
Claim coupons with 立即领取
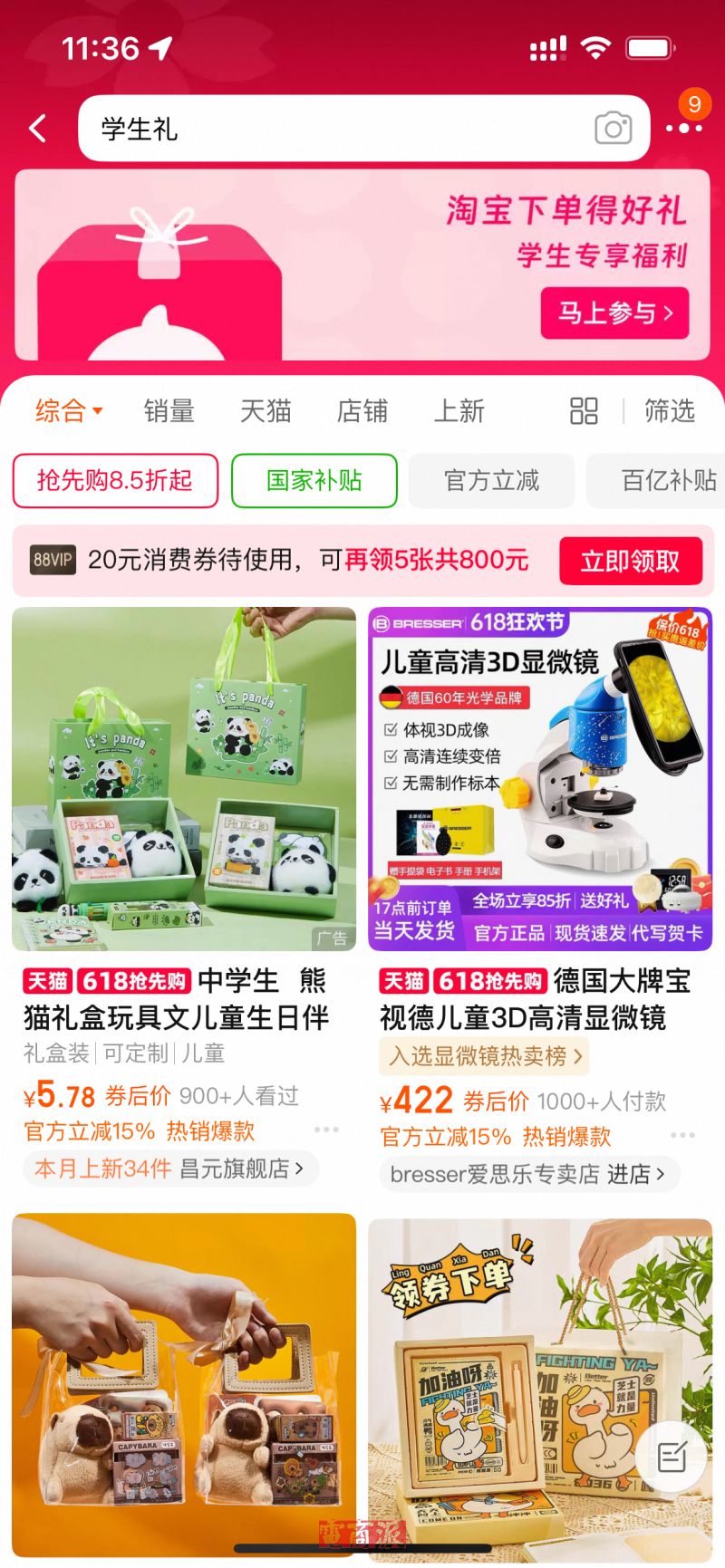[x=630, y=562]
